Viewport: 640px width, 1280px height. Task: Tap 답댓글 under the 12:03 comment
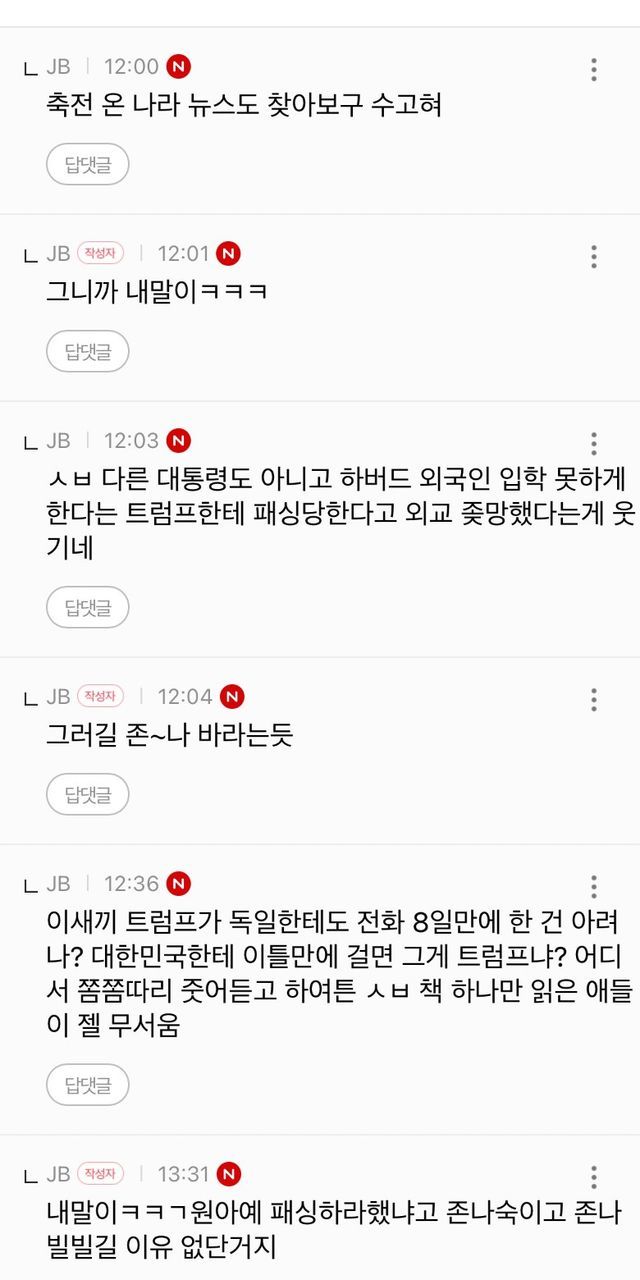[88, 607]
